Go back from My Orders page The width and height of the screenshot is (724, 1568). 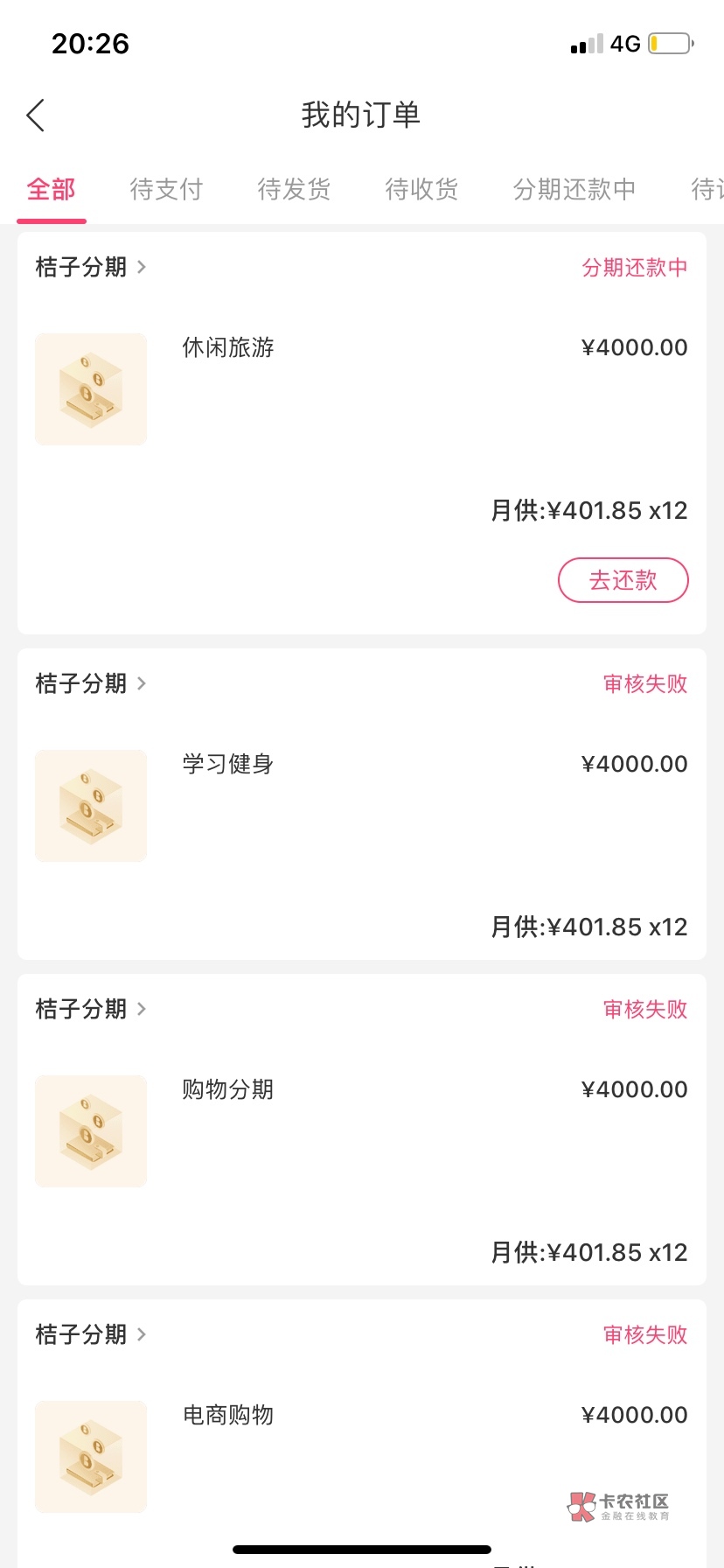click(x=36, y=115)
